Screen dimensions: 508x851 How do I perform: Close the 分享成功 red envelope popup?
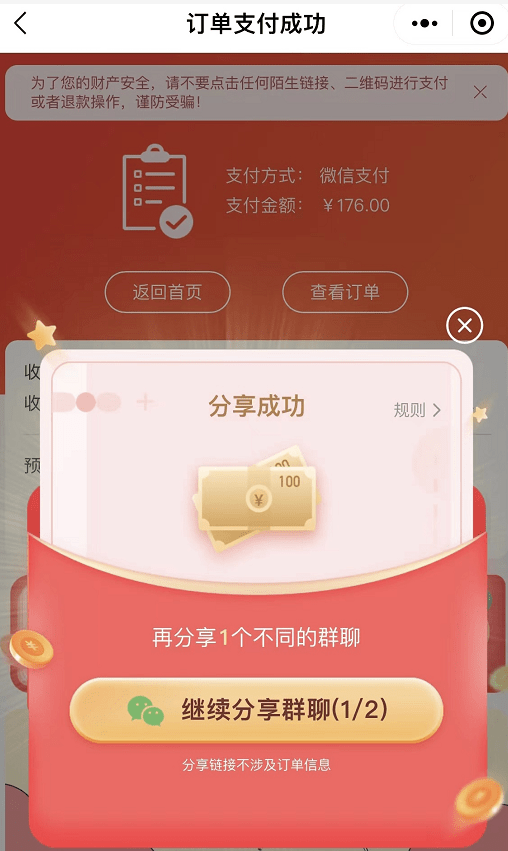tap(464, 326)
